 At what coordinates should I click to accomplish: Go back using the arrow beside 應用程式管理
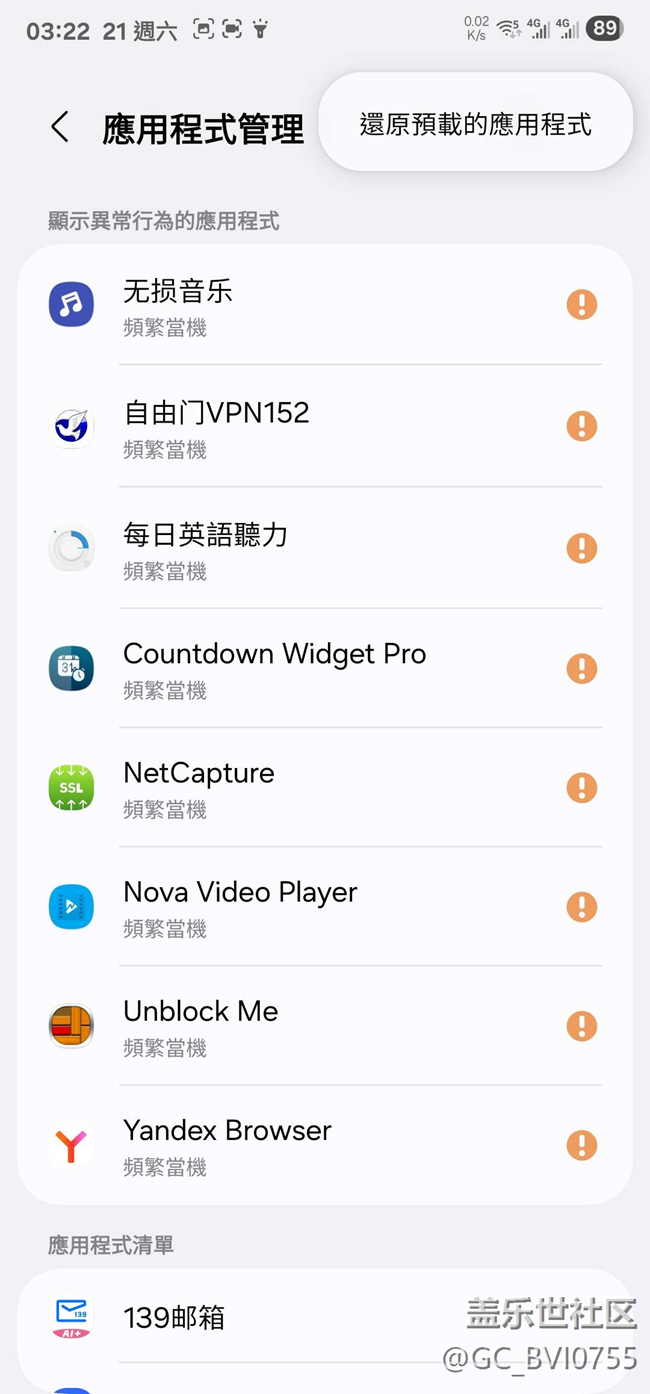click(60, 127)
